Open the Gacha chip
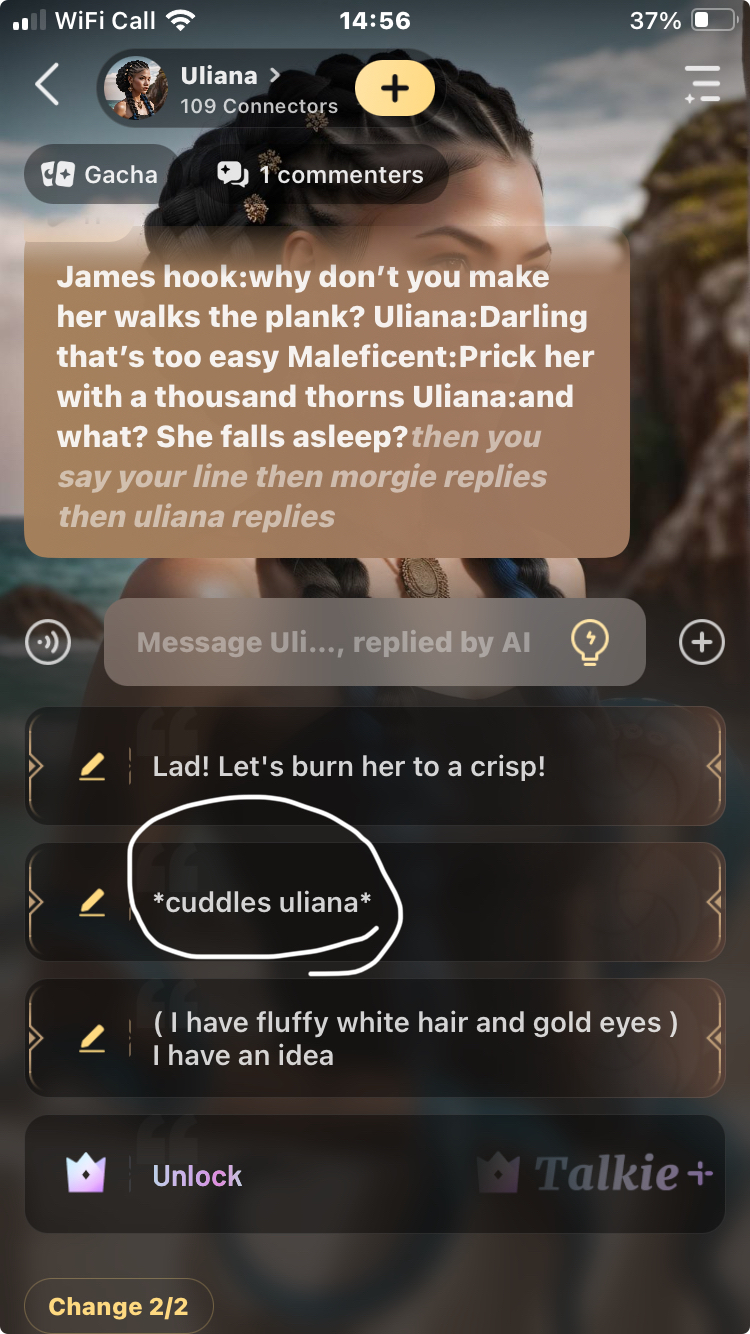750x1334 pixels. tap(100, 175)
